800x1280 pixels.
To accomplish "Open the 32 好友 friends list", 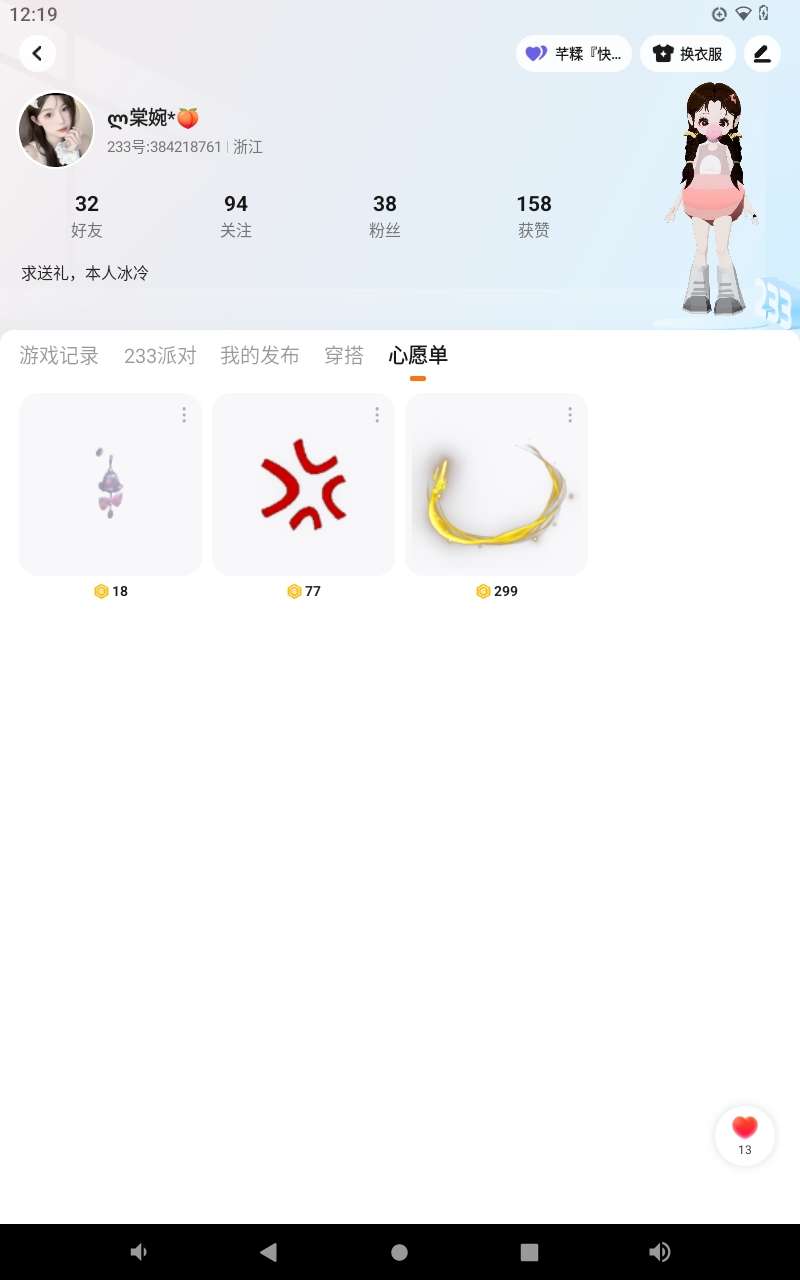I will coord(87,216).
